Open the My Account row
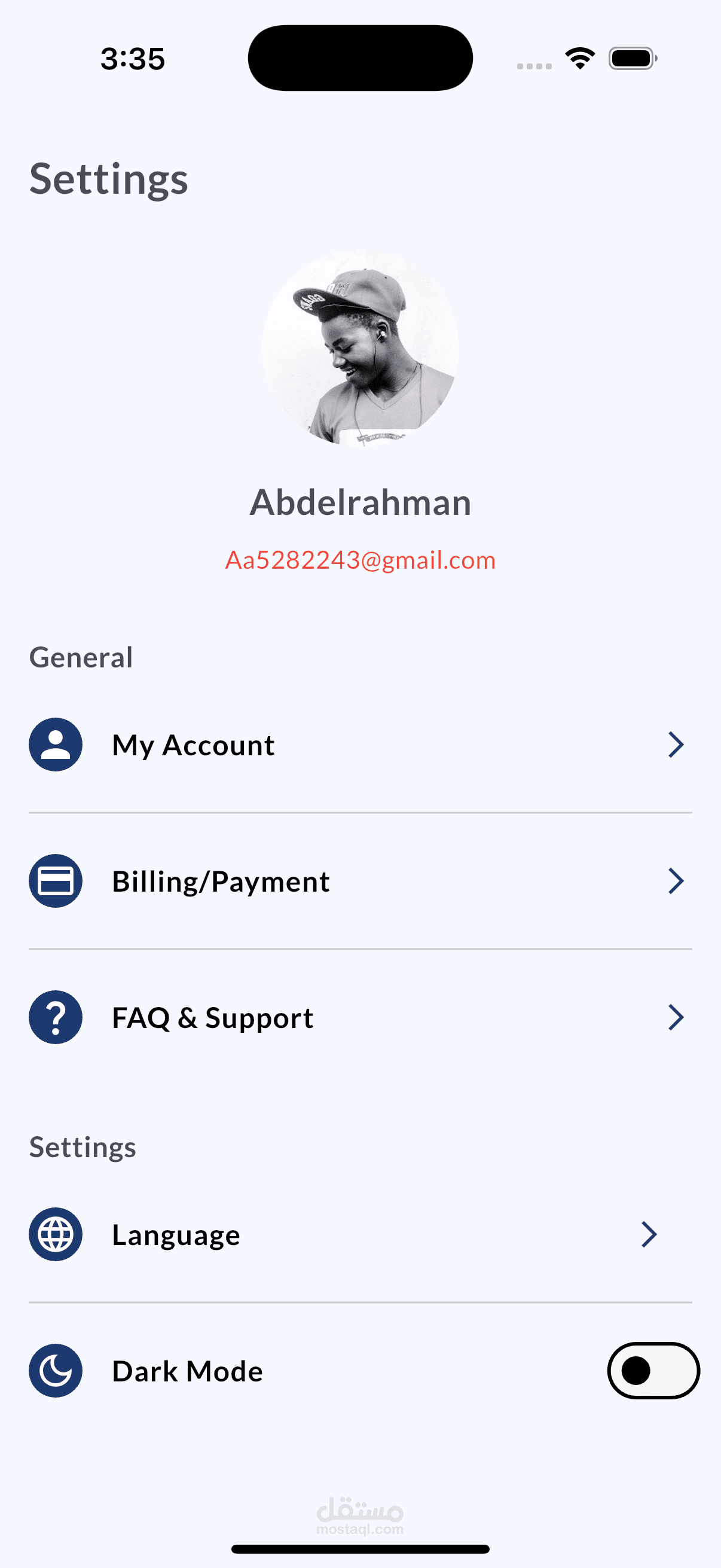Viewport: 721px width, 1568px height. point(359,745)
